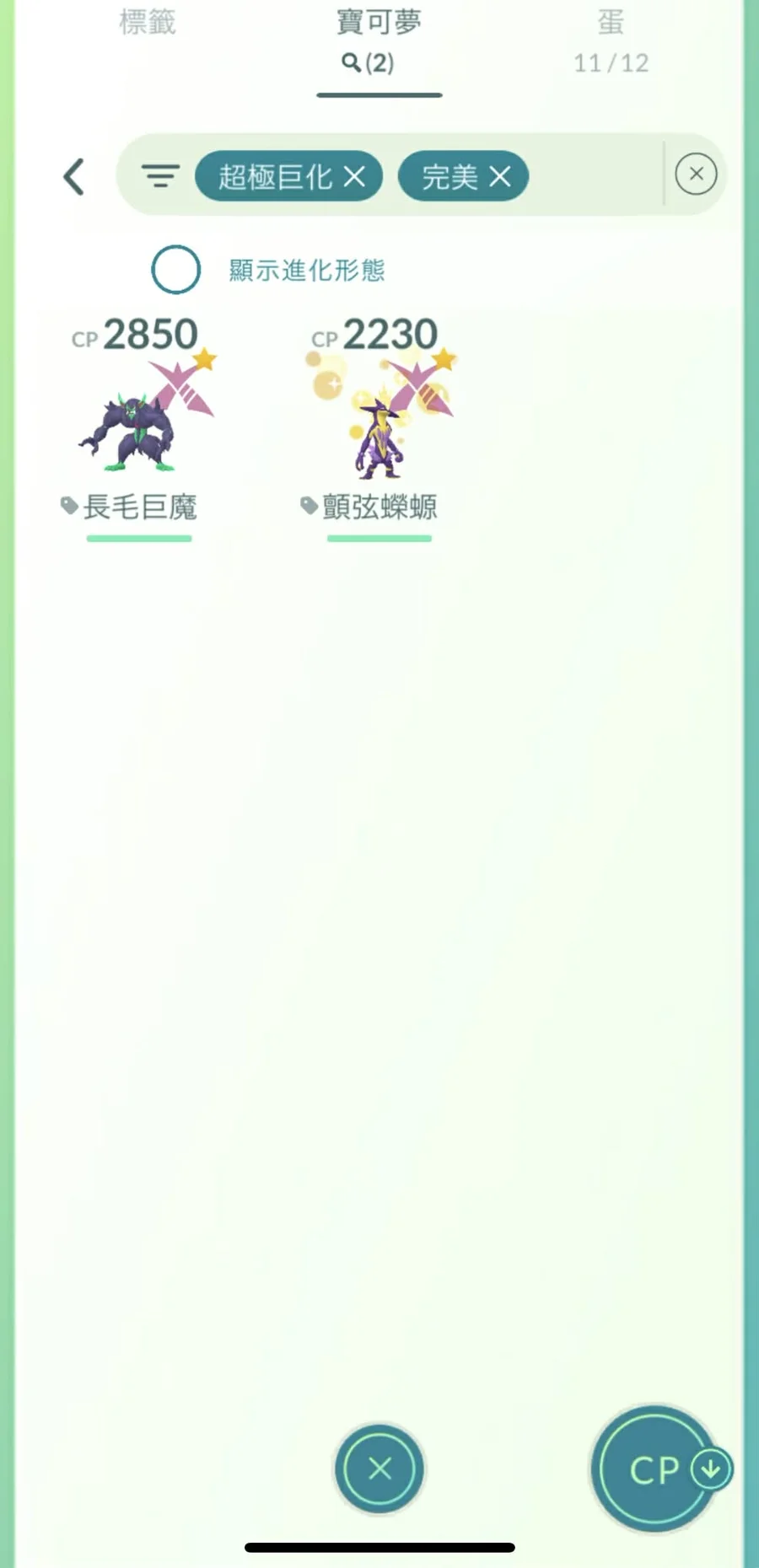Enable 顯示進化形態 option
This screenshot has height=1568, width=759.
(x=176, y=270)
